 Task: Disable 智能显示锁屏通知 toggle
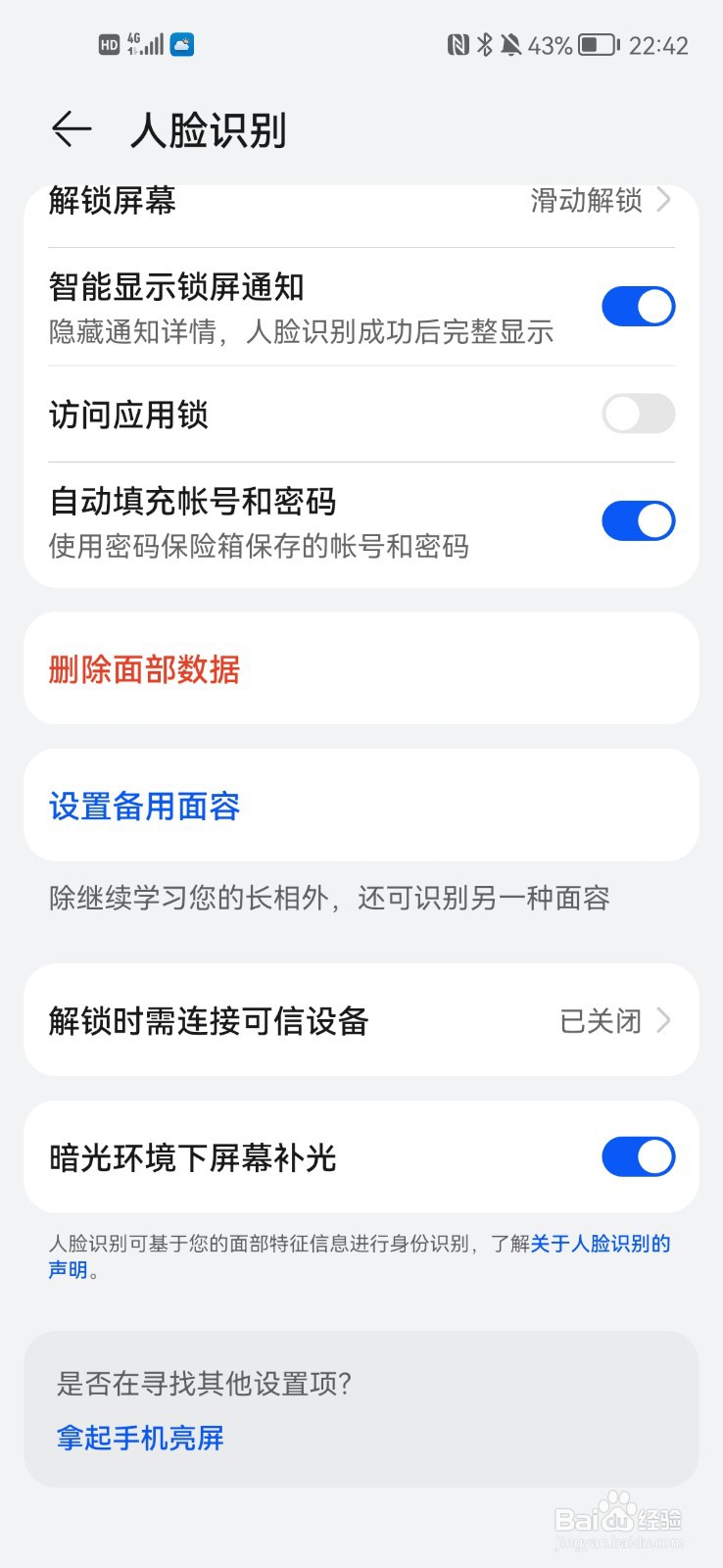click(x=638, y=306)
